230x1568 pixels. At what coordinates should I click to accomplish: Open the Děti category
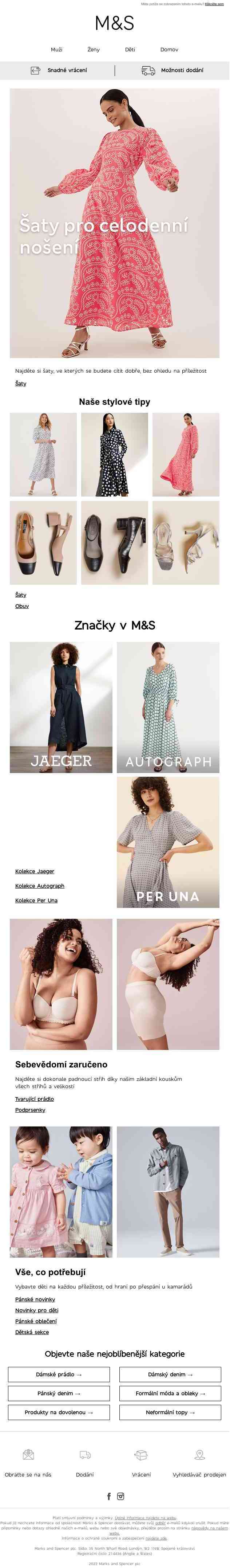coord(130,49)
